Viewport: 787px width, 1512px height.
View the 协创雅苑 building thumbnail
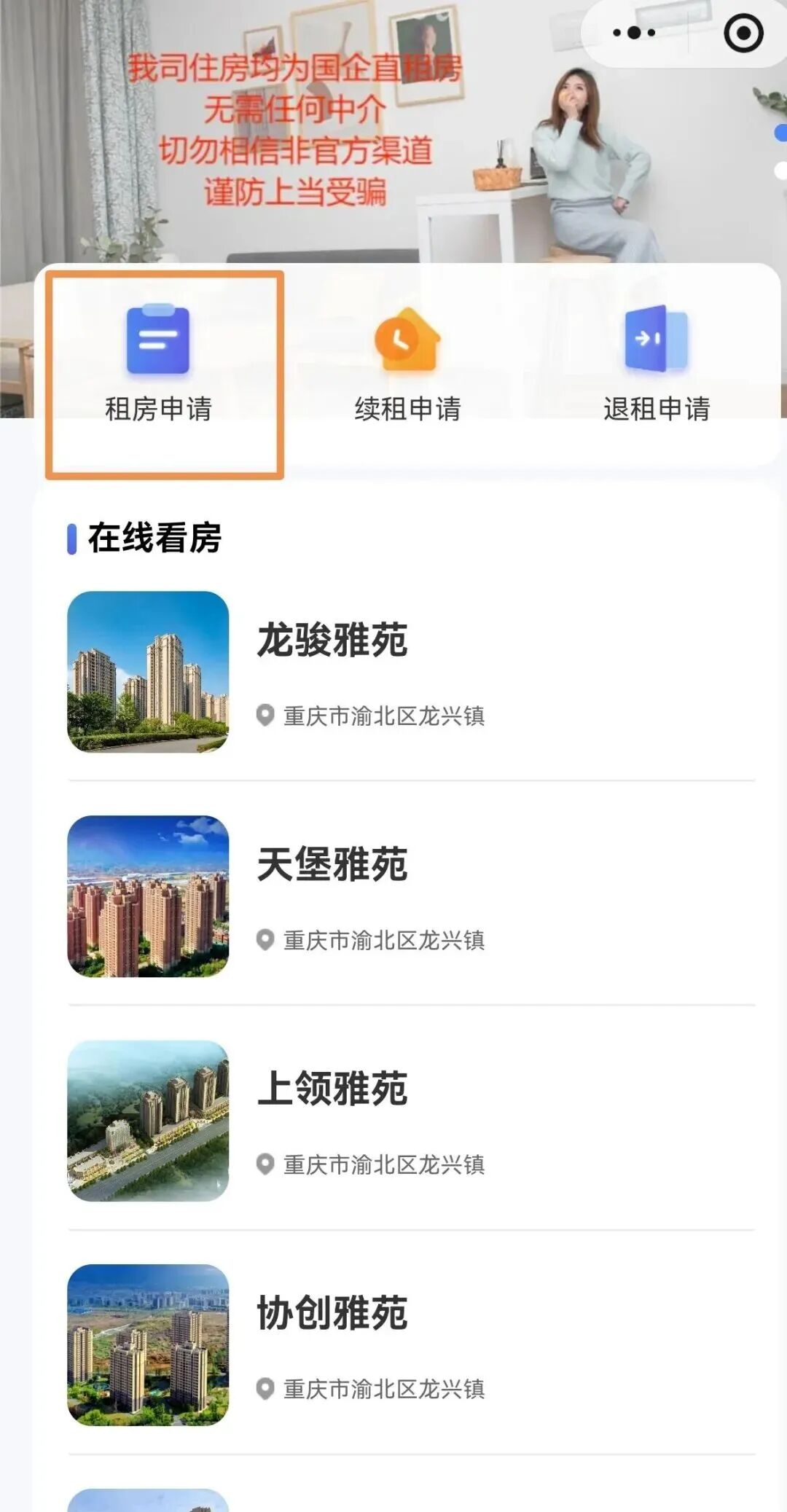pyautogui.click(x=148, y=1343)
